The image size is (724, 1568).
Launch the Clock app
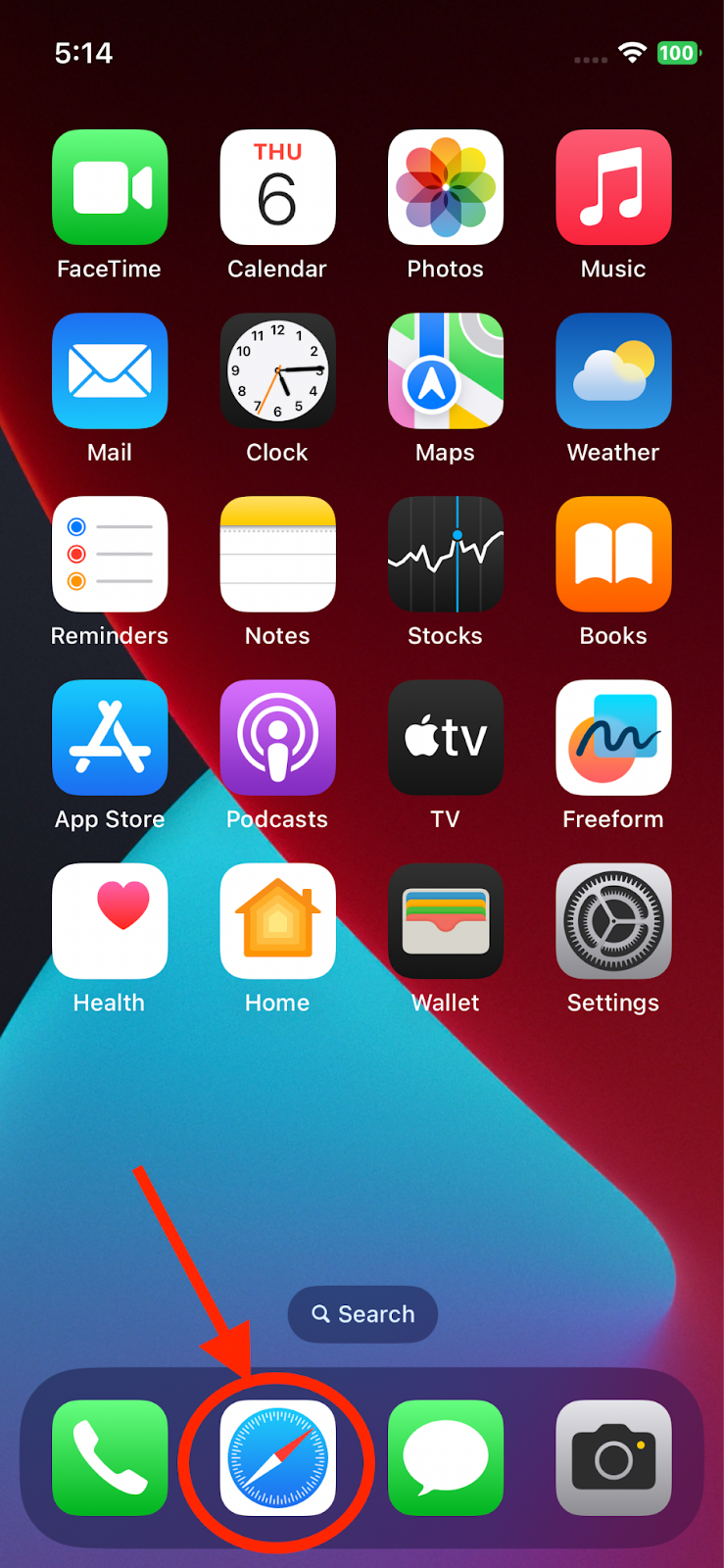[277, 370]
